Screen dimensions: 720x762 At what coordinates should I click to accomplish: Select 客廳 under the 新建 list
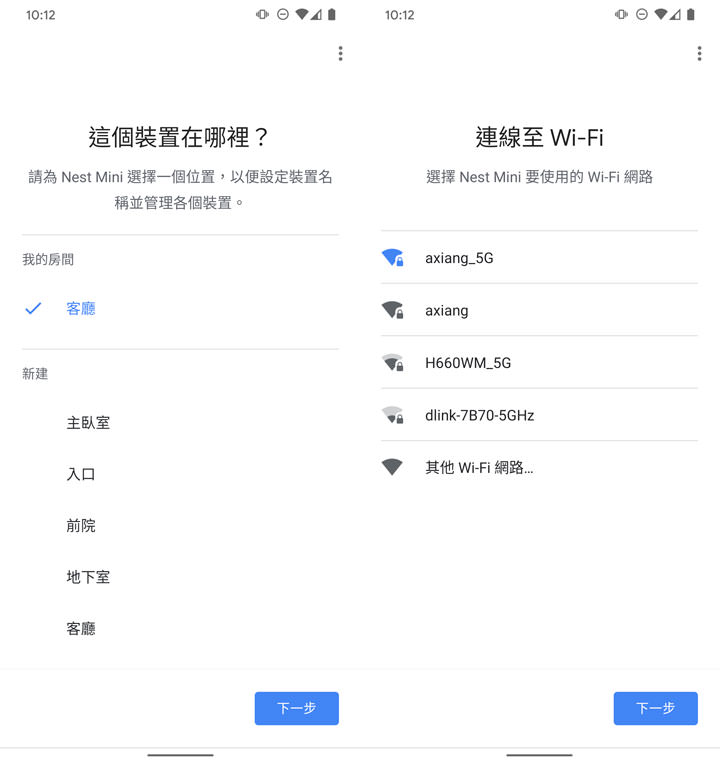(x=81, y=629)
